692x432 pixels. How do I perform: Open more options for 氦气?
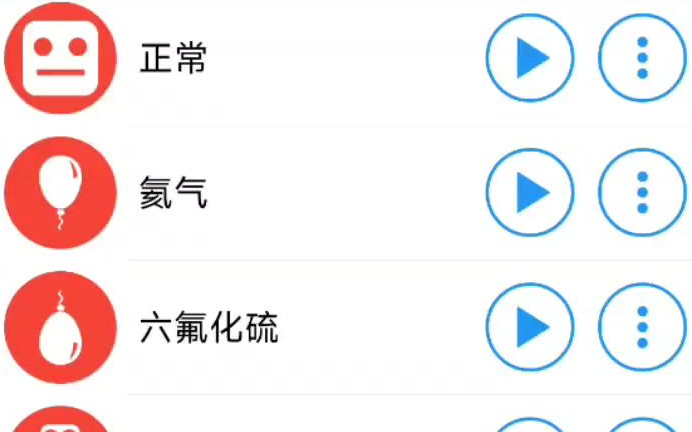click(642, 192)
